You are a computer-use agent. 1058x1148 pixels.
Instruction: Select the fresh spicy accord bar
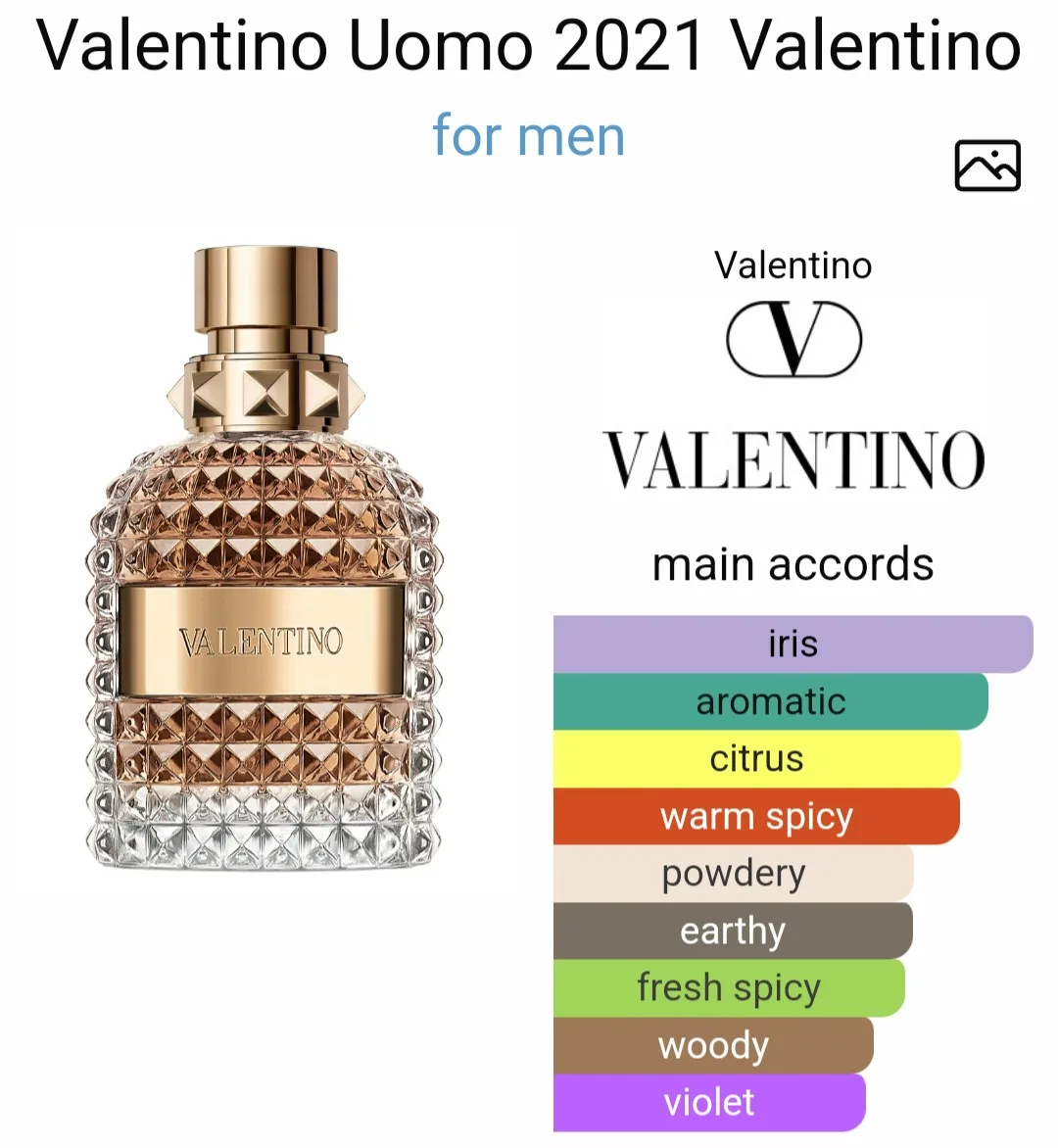click(x=728, y=988)
